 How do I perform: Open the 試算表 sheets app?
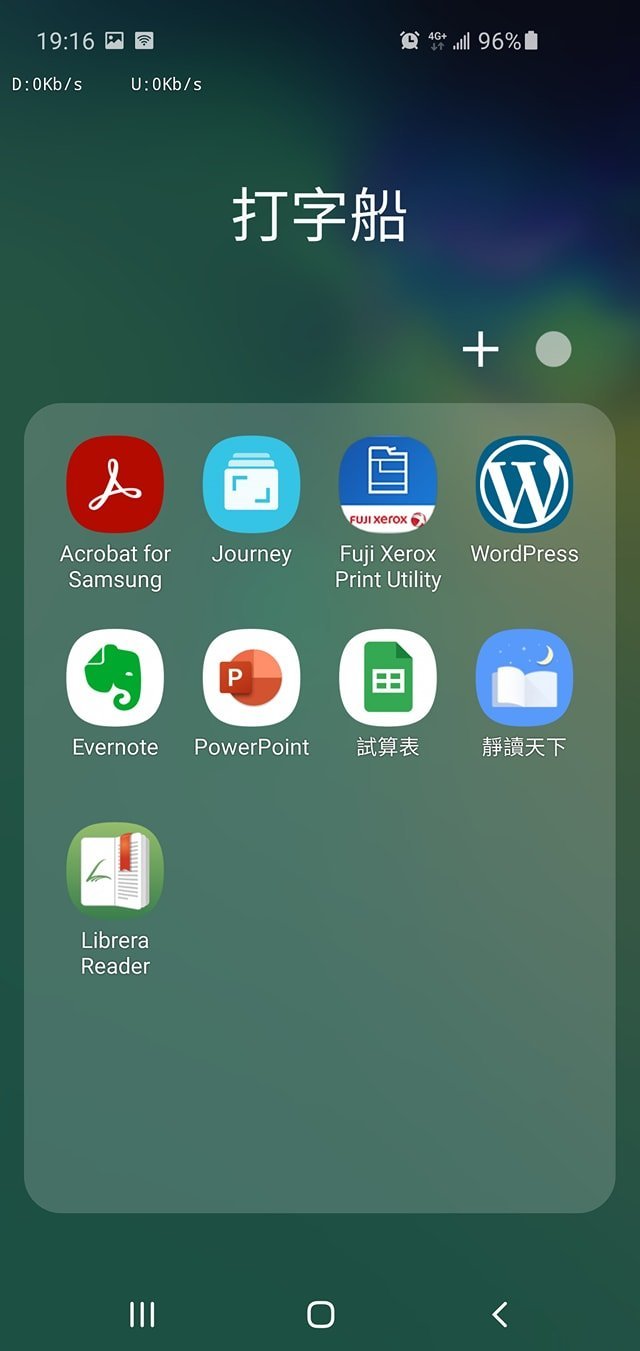click(388, 678)
